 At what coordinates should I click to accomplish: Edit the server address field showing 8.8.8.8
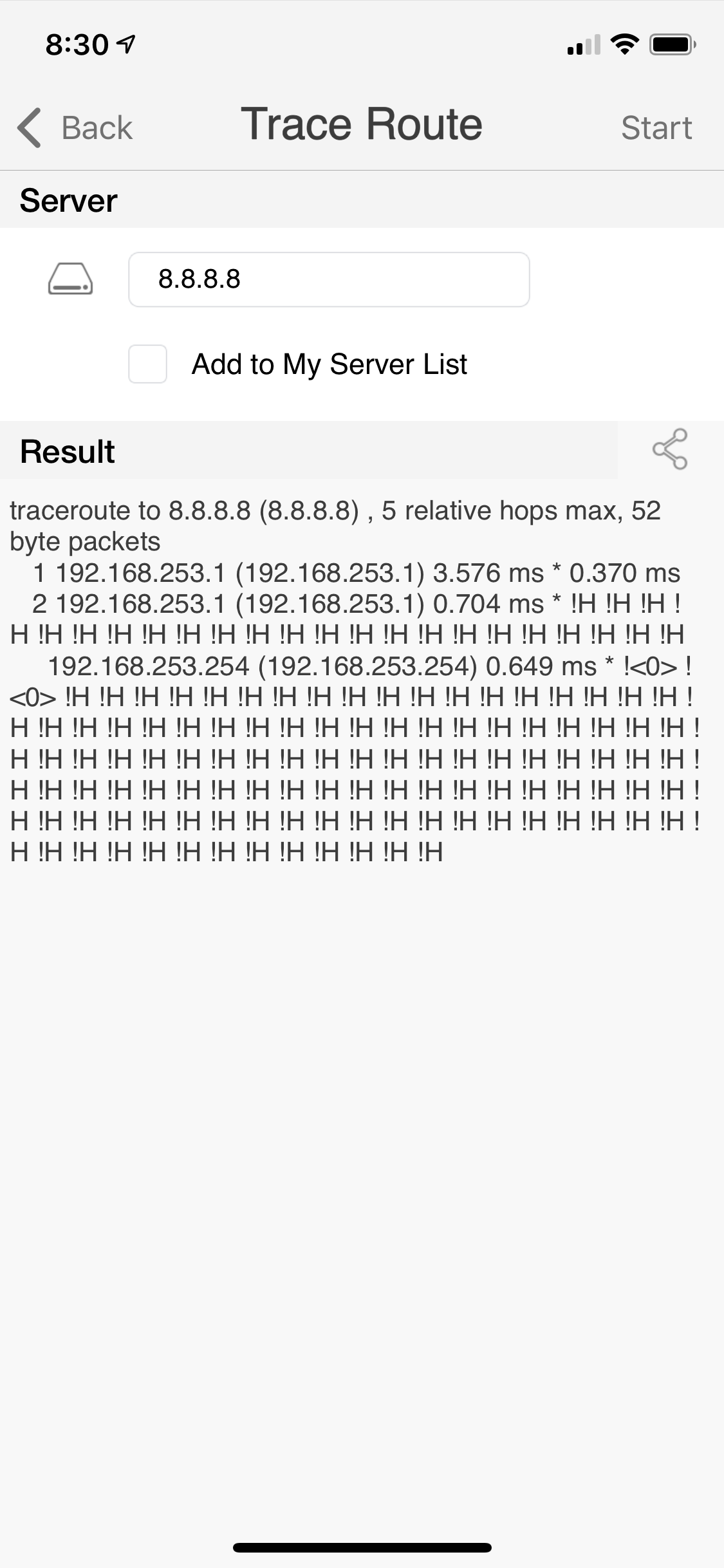click(x=329, y=279)
